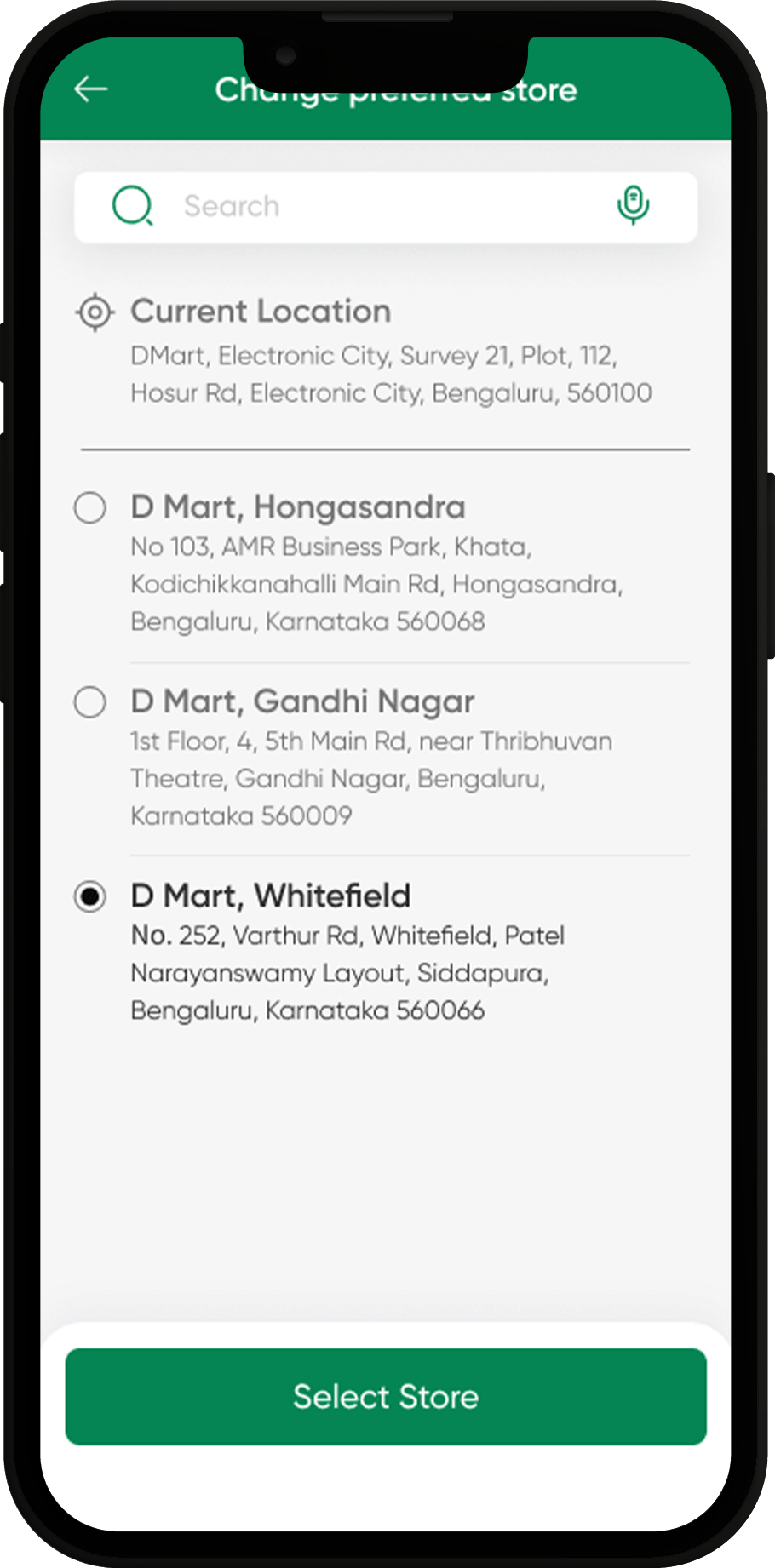
Task: Select D Mart, Whitefield radio button
Action: tap(90, 897)
